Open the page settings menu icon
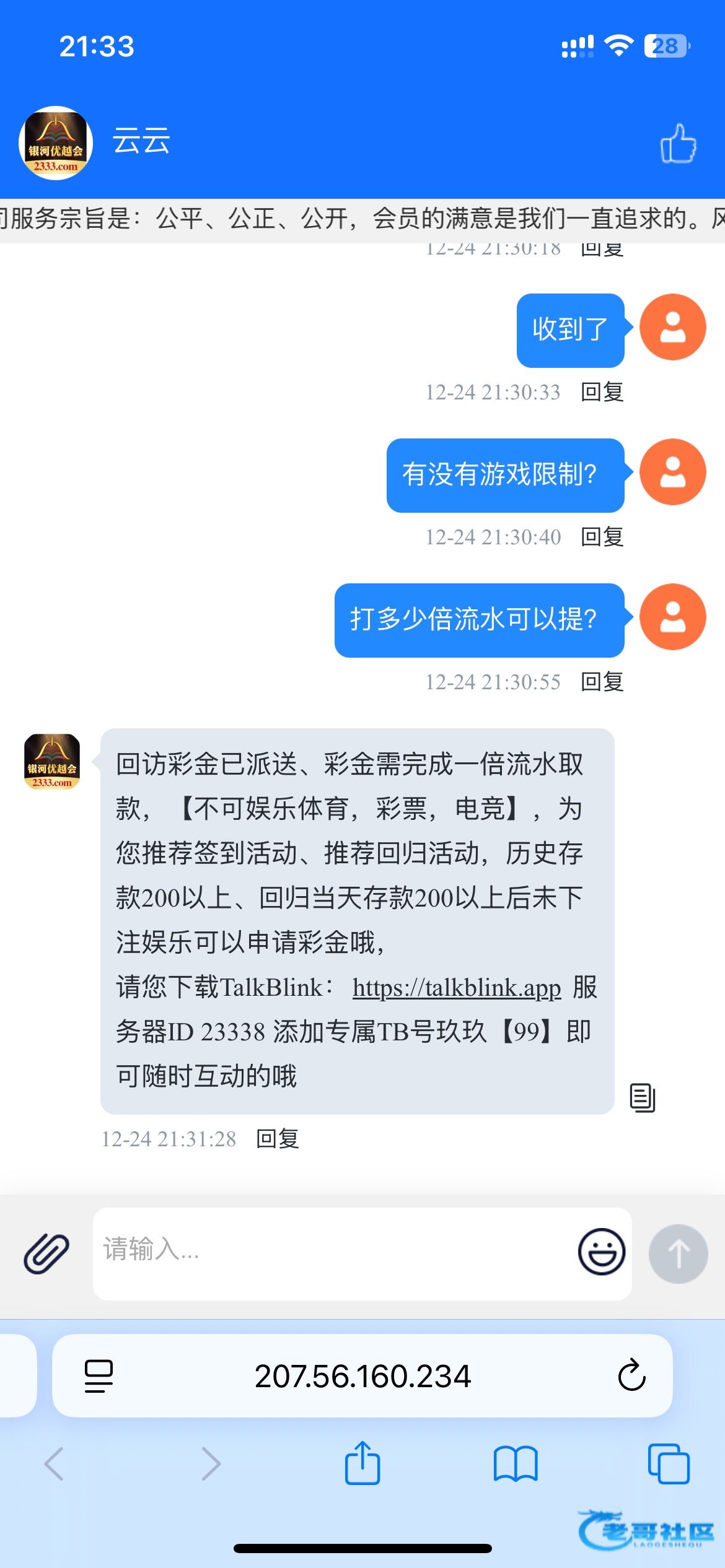This screenshot has width=725, height=1568. pos(99,1376)
